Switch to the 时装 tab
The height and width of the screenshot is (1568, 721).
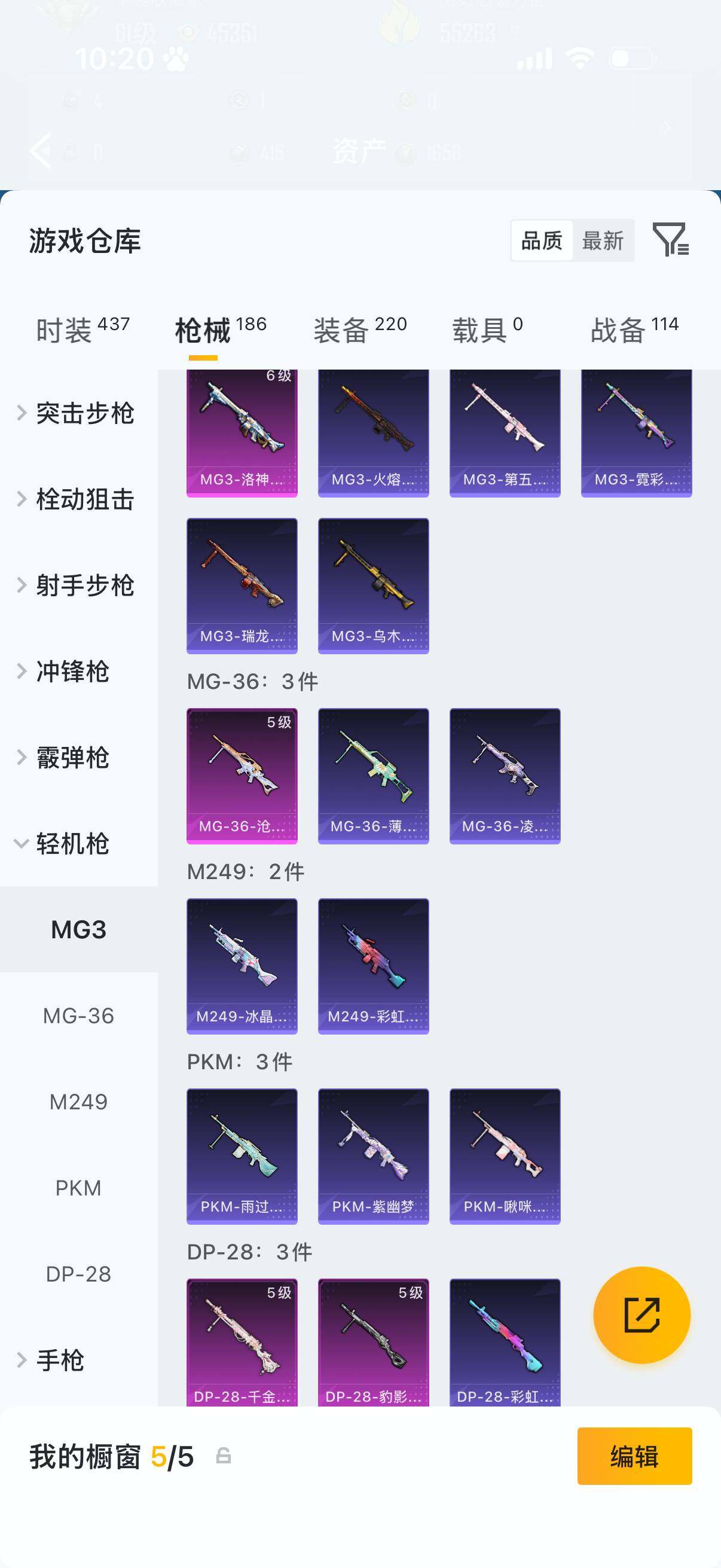(x=82, y=331)
